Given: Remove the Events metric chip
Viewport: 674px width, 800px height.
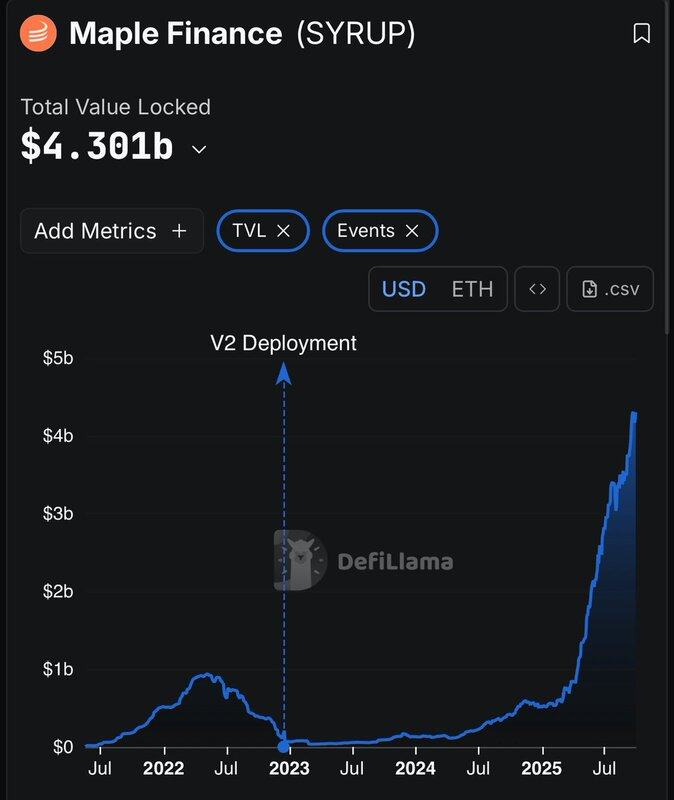Looking at the screenshot, I should [411, 231].
